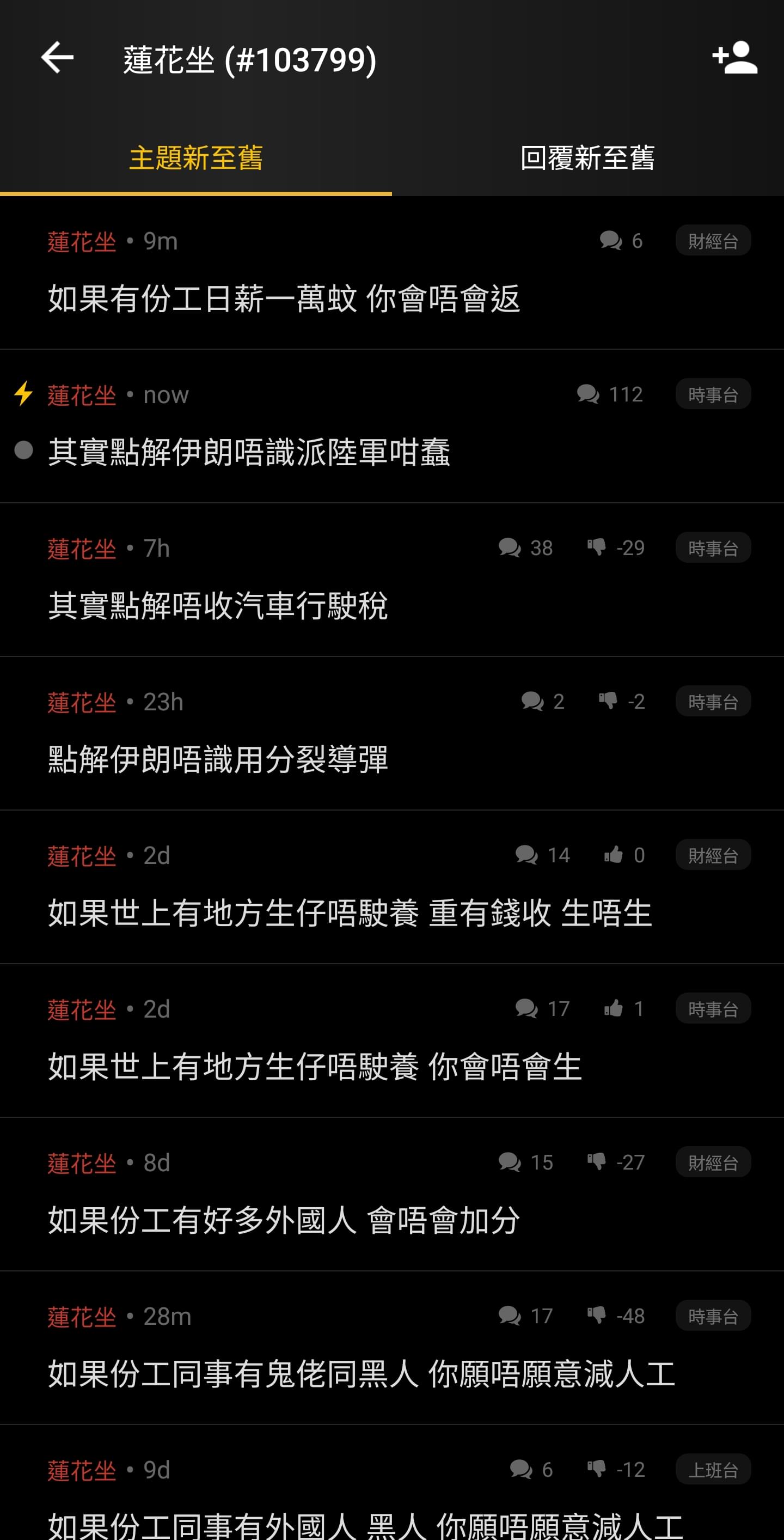The image size is (784, 1540).
Task: Open thread 如果份工同事有鬼佬同黑人 你願唔願意減人工
Action: (392, 1348)
